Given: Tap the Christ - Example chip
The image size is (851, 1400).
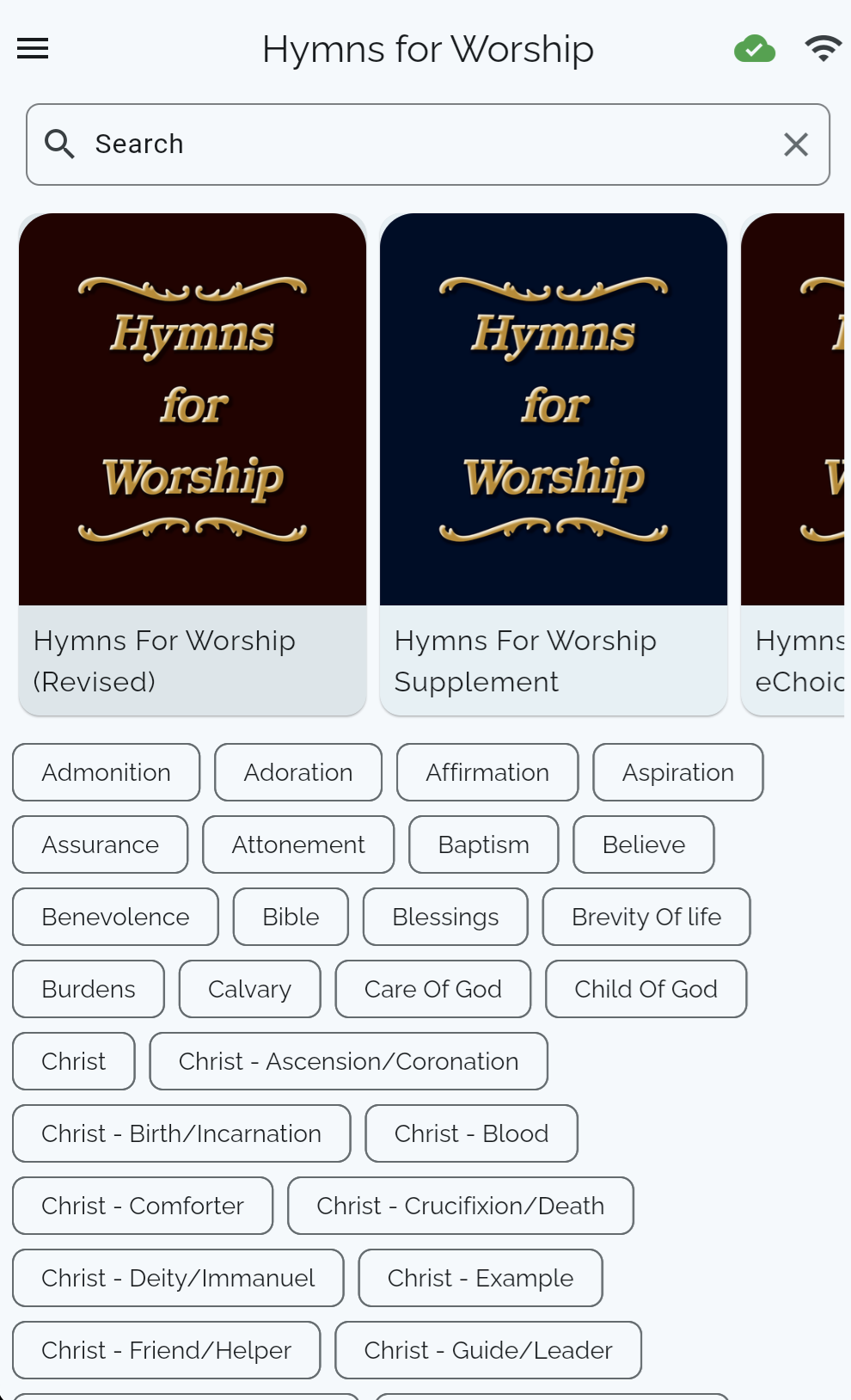Looking at the screenshot, I should point(480,1278).
